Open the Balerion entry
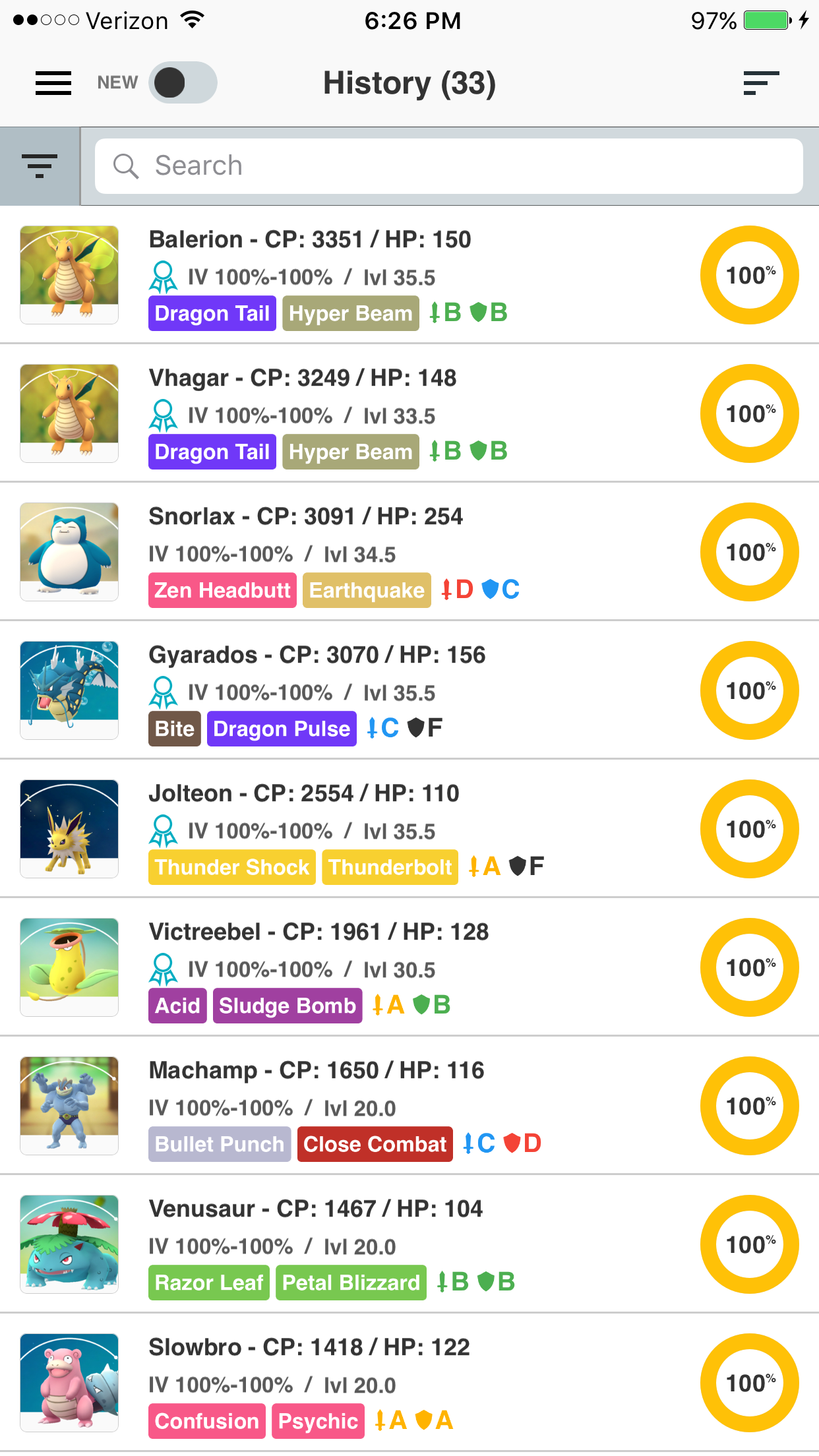This screenshot has width=819, height=1456. coord(409,275)
